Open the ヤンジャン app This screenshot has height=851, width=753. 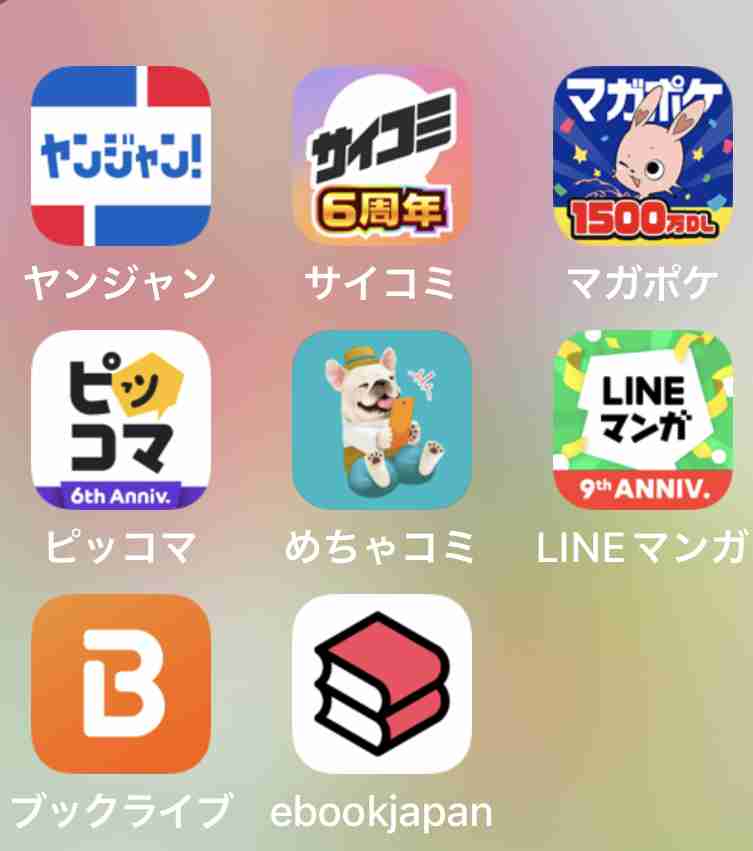121,155
